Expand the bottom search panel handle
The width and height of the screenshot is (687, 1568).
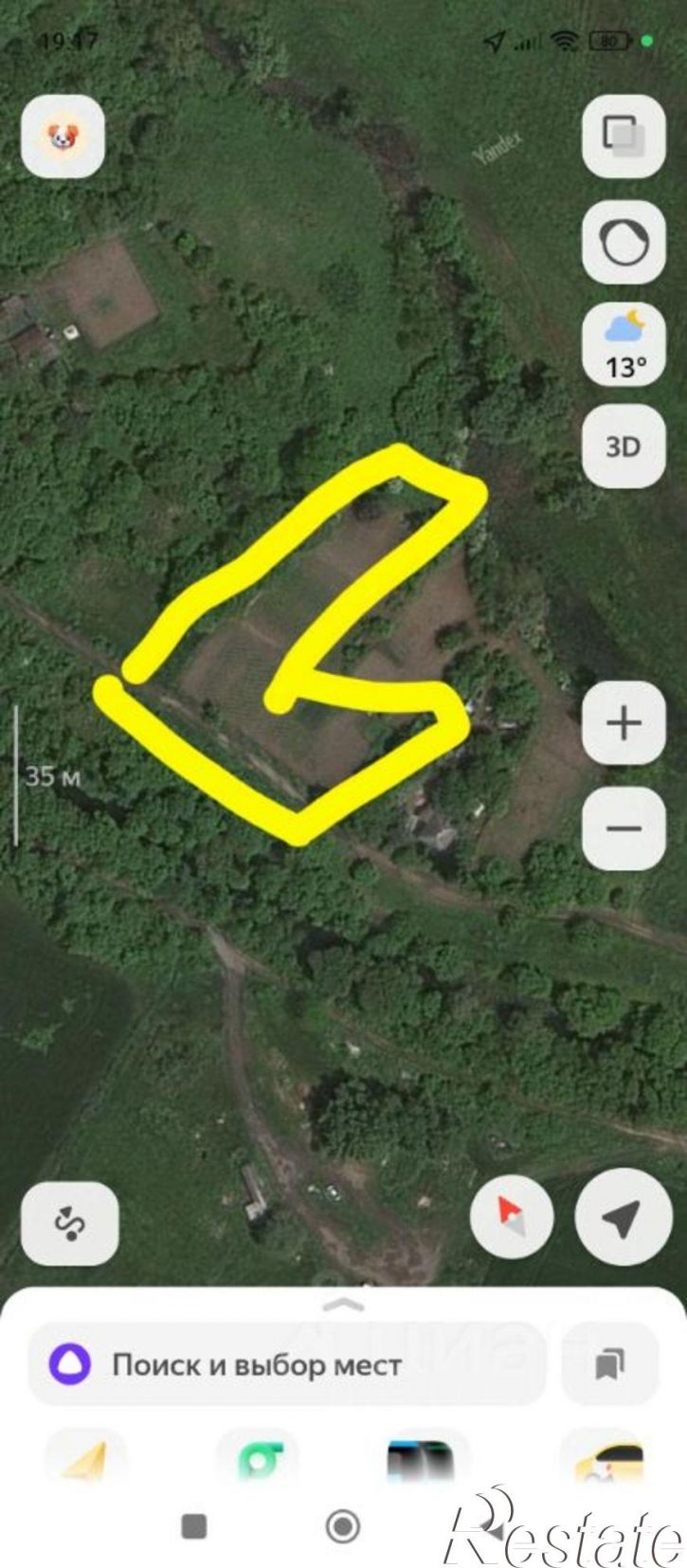tap(343, 1305)
